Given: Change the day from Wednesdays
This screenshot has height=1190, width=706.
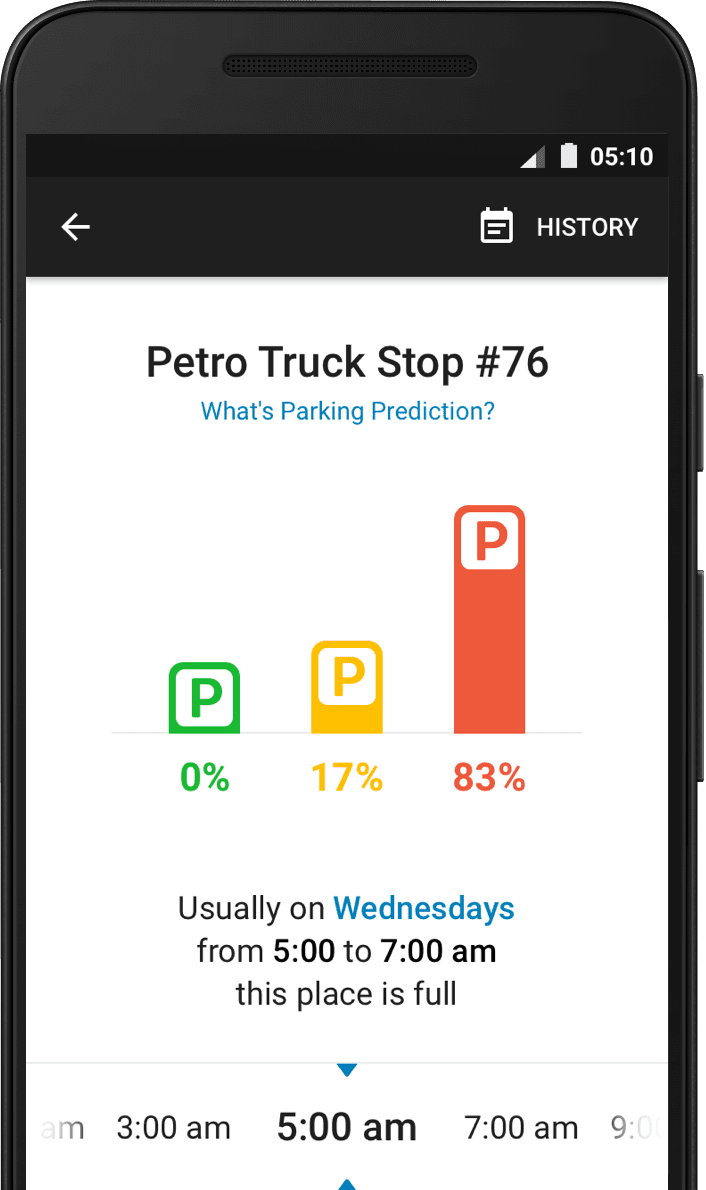Looking at the screenshot, I should coord(424,908).
